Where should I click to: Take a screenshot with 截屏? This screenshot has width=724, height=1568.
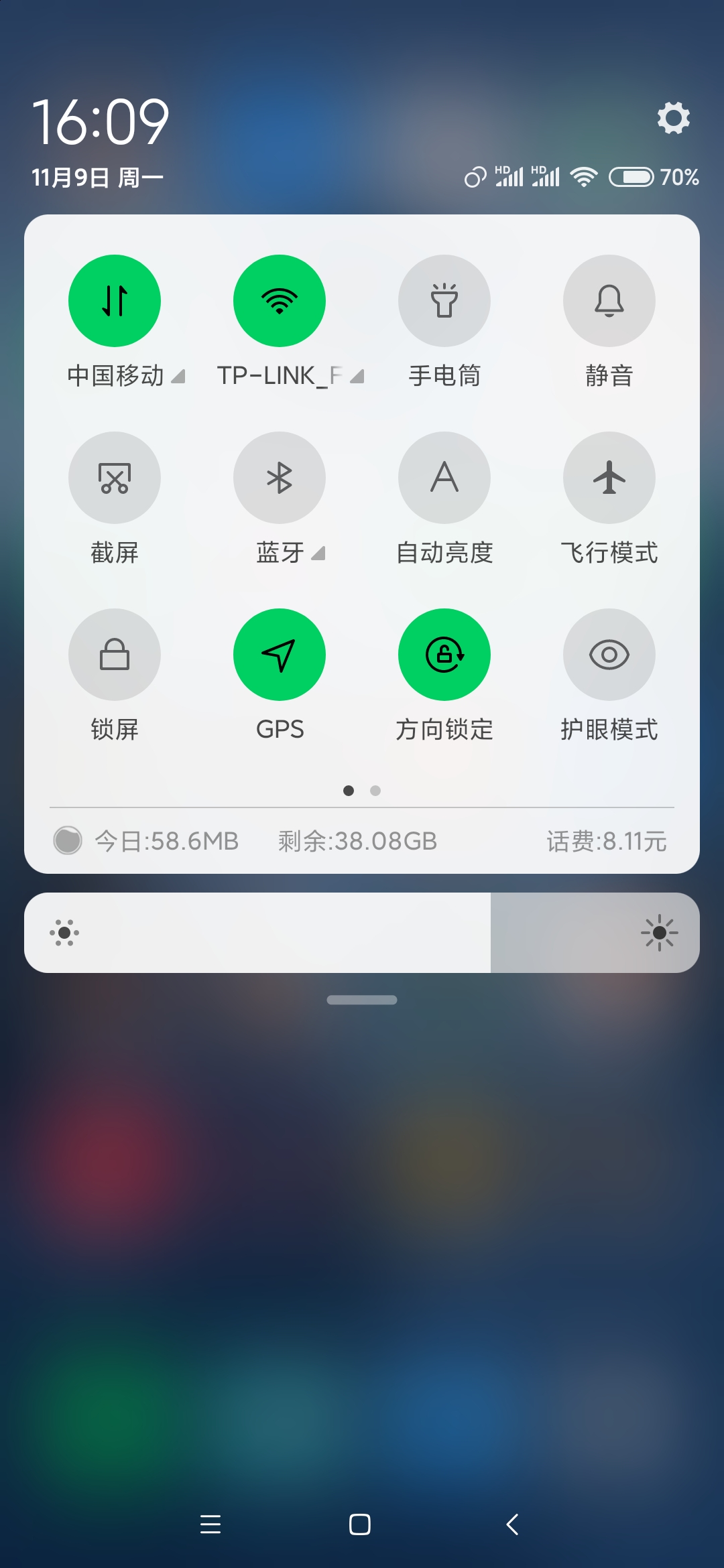(115, 478)
